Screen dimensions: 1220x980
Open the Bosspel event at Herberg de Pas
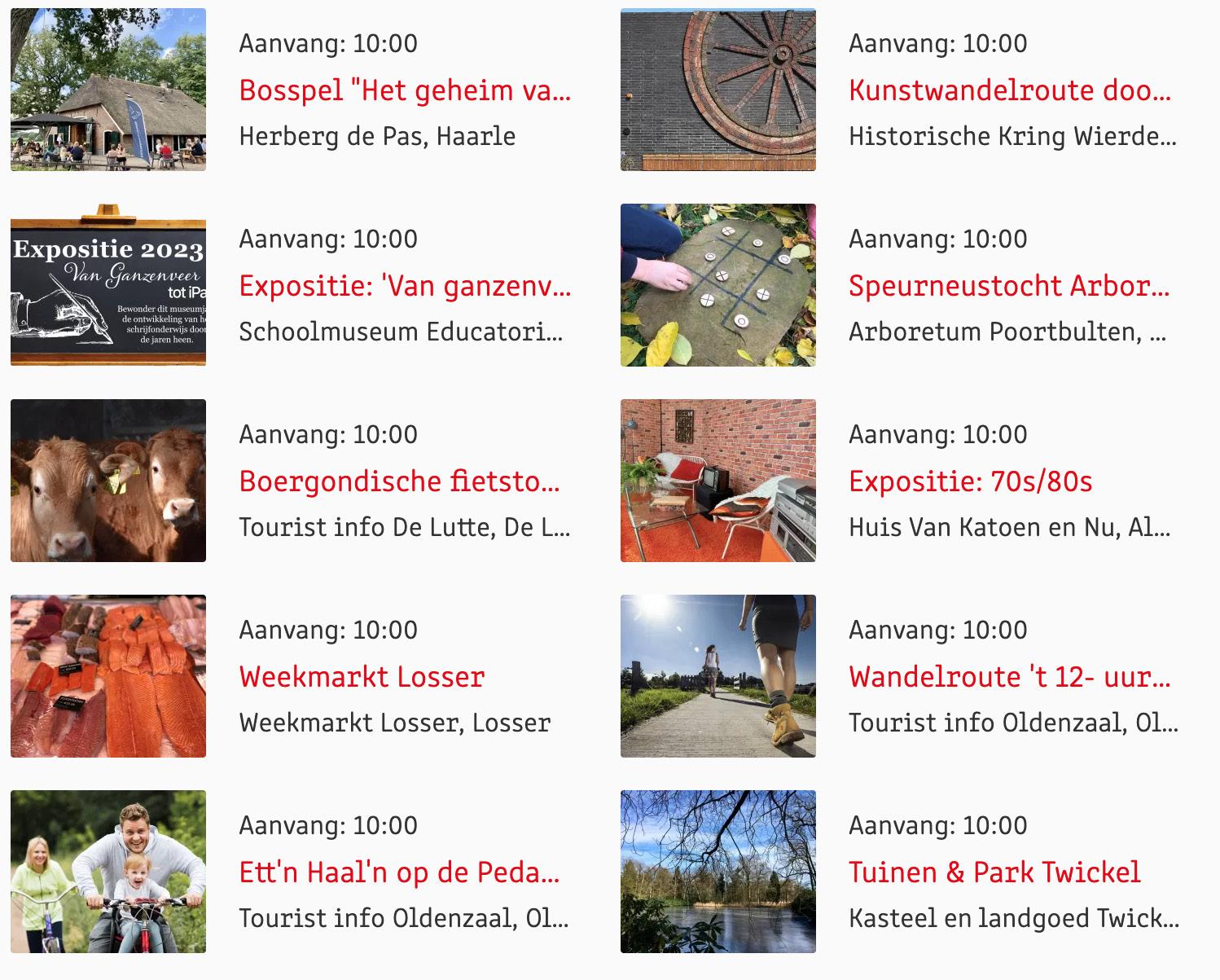405,90
